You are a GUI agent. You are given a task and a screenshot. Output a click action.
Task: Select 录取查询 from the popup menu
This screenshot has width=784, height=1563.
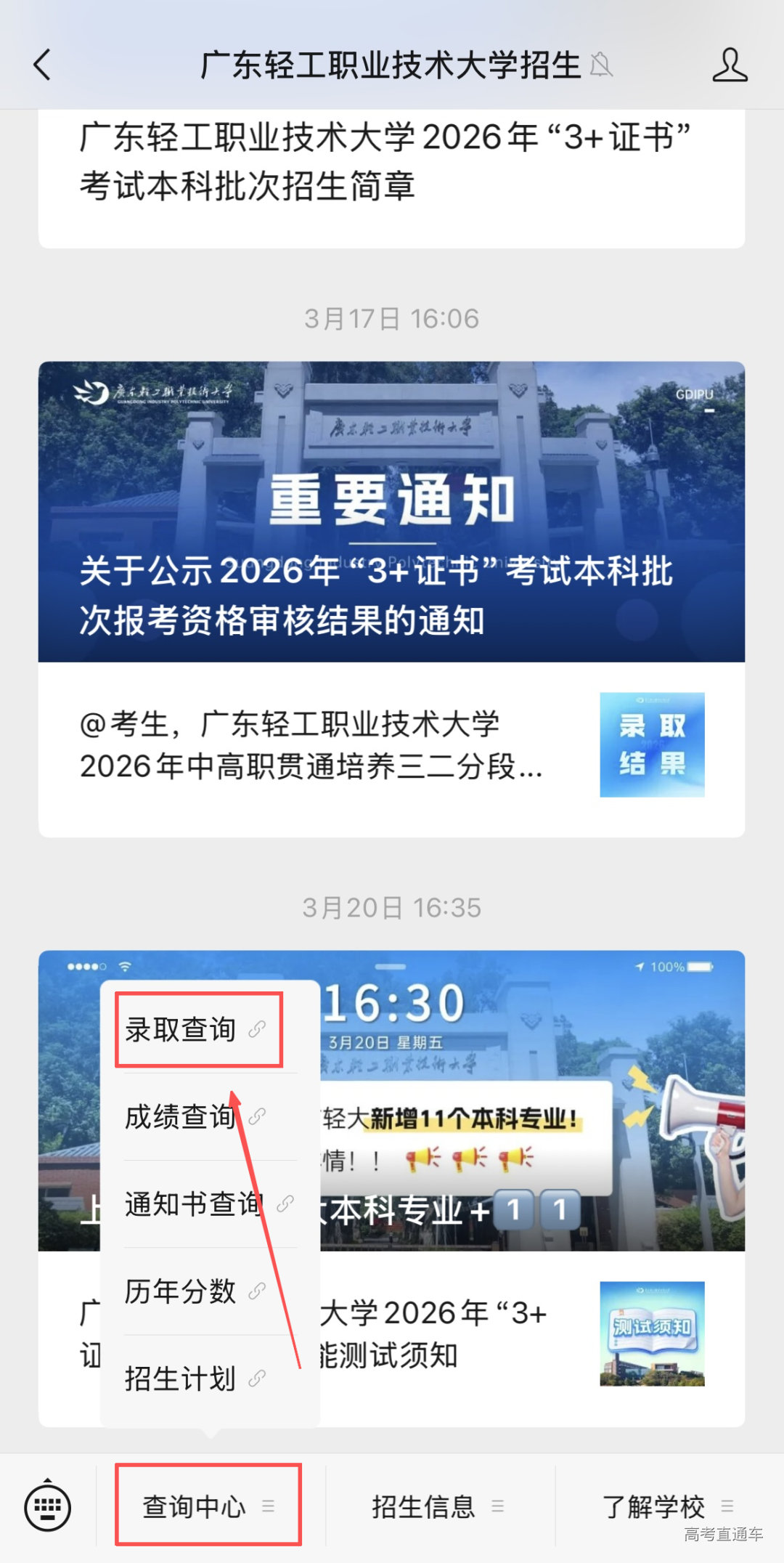point(197,1030)
